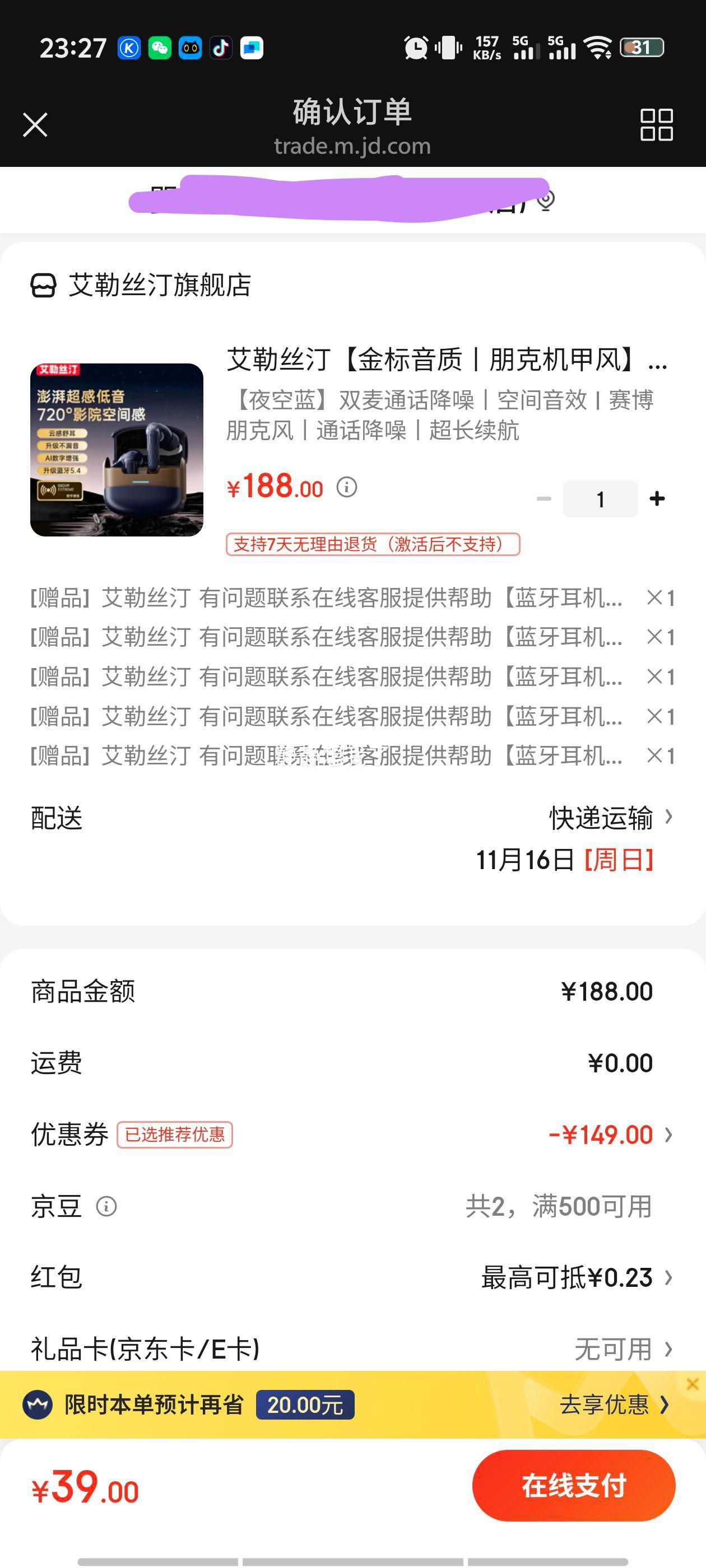
Task: Pay now with 在线支付
Action: click(x=573, y=1485)
